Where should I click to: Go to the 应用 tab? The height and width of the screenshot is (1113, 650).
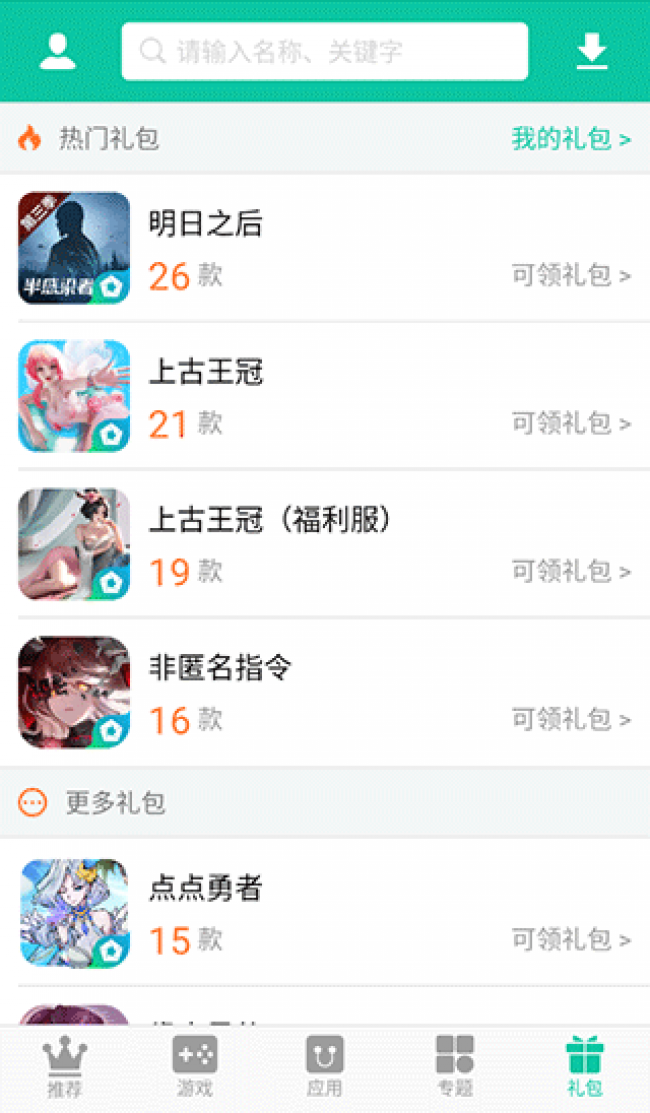click(325, 1068)
